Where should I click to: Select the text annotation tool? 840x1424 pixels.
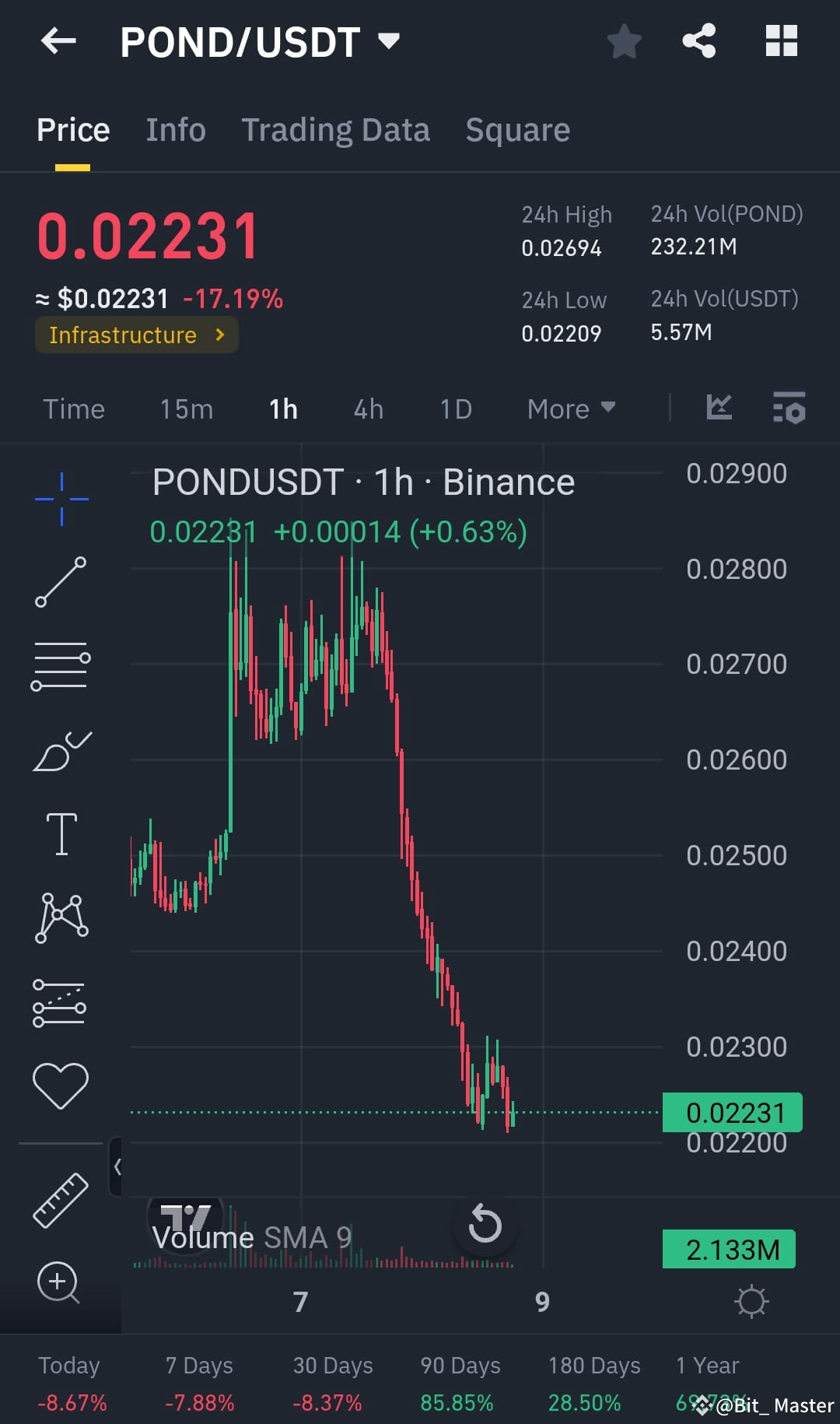click(61, 833)
